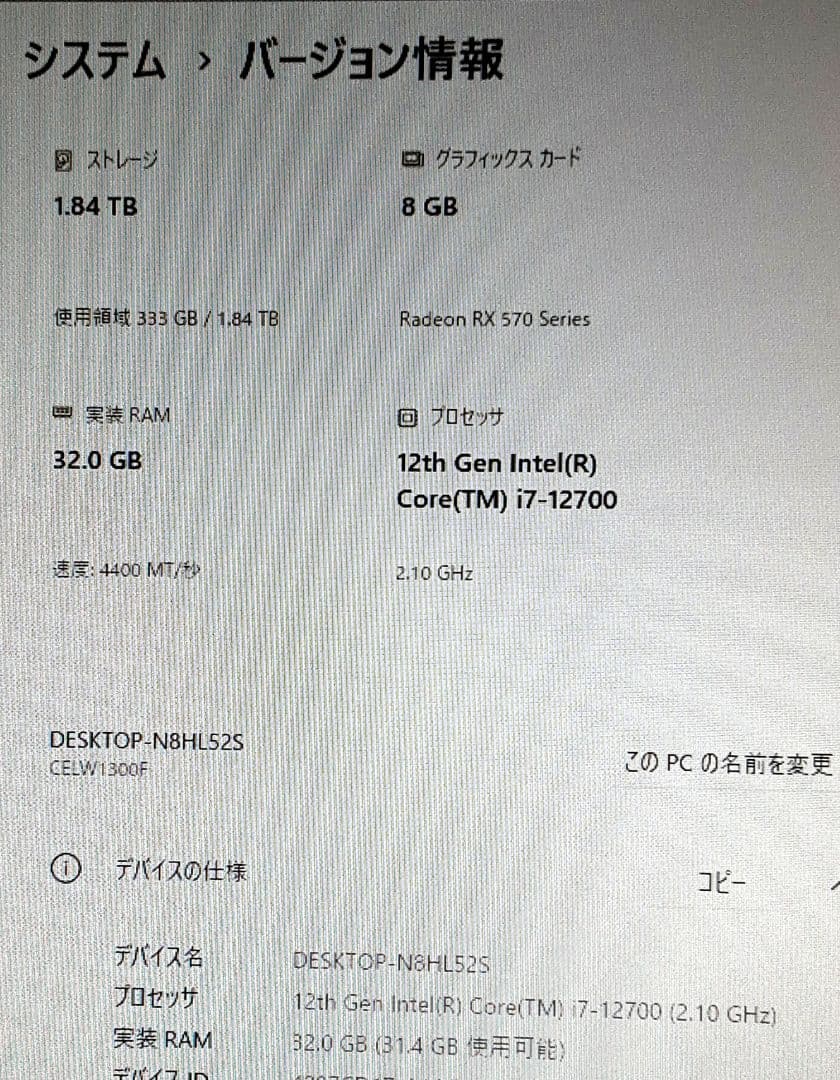Click the 実装 RAM icon

[62, 412]
